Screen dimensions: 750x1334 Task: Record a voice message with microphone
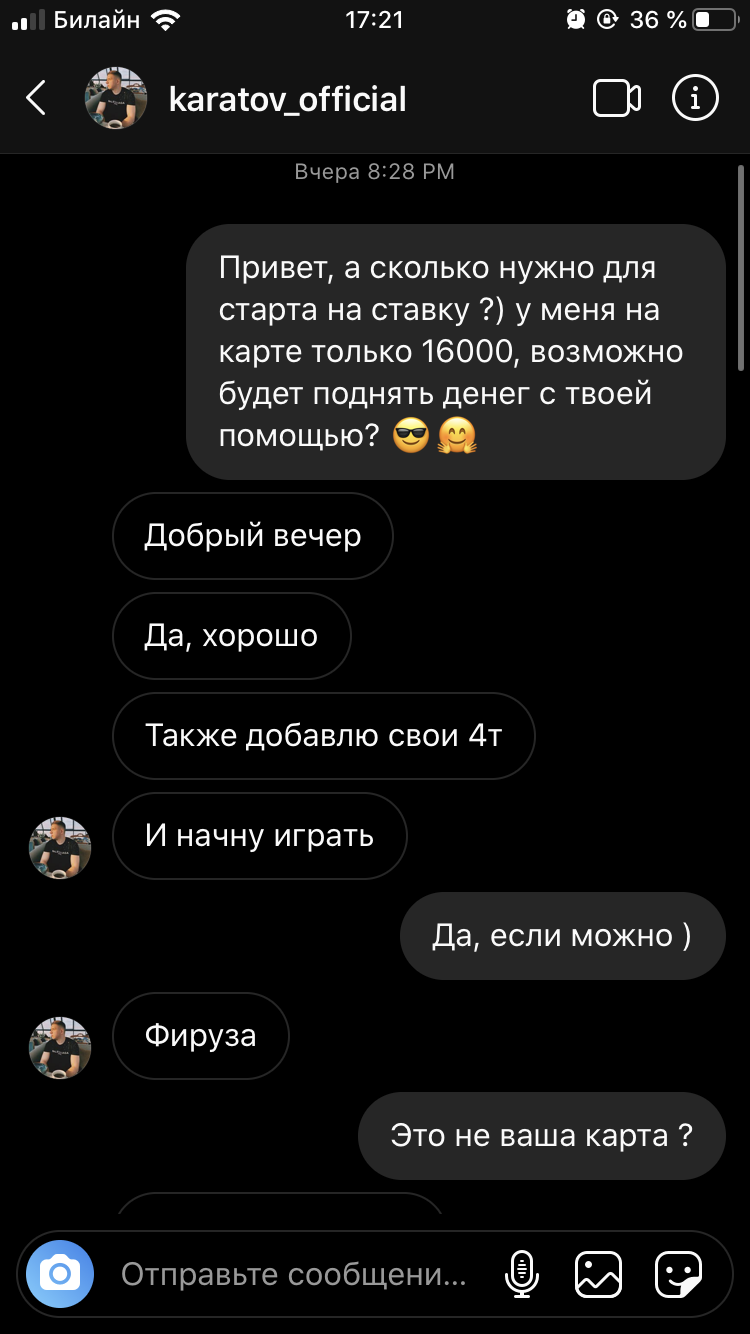coord(521,1274)
